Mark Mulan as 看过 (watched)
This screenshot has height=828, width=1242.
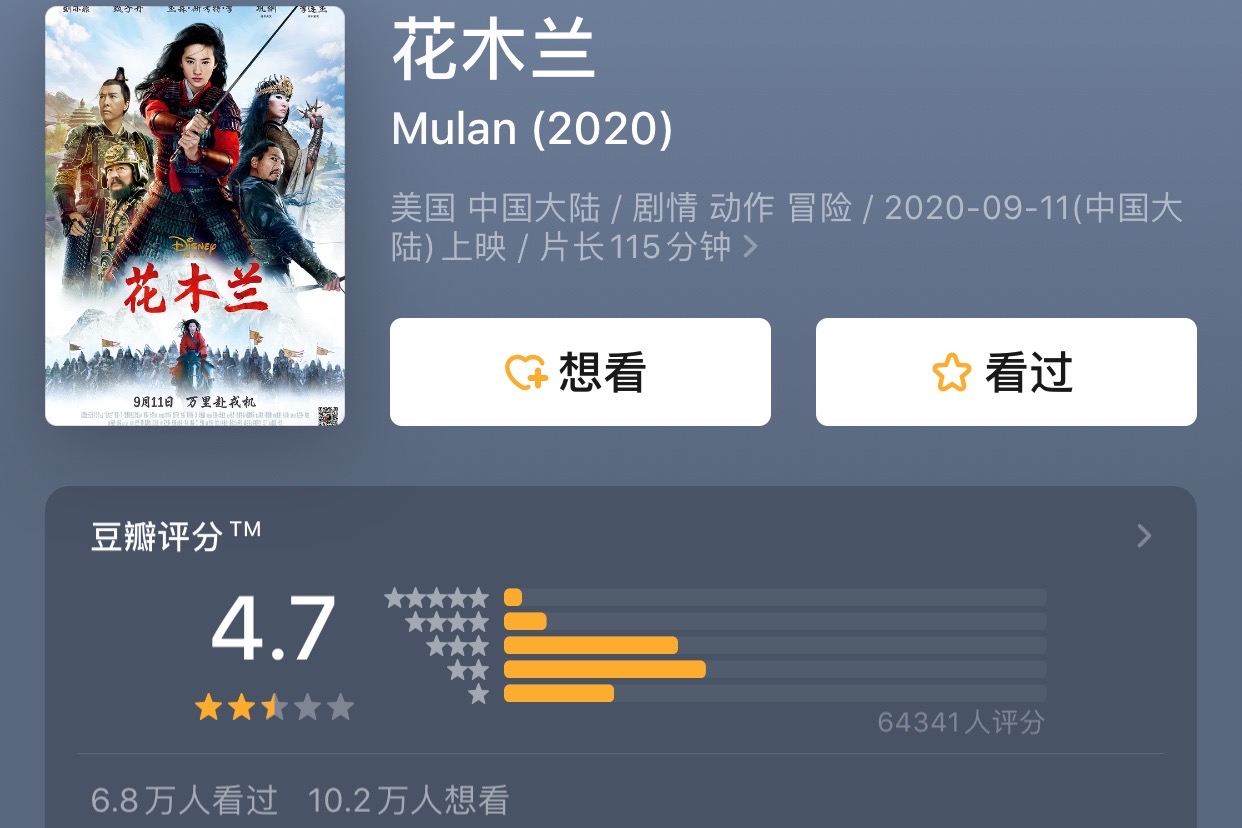(x=1006, y=372)
